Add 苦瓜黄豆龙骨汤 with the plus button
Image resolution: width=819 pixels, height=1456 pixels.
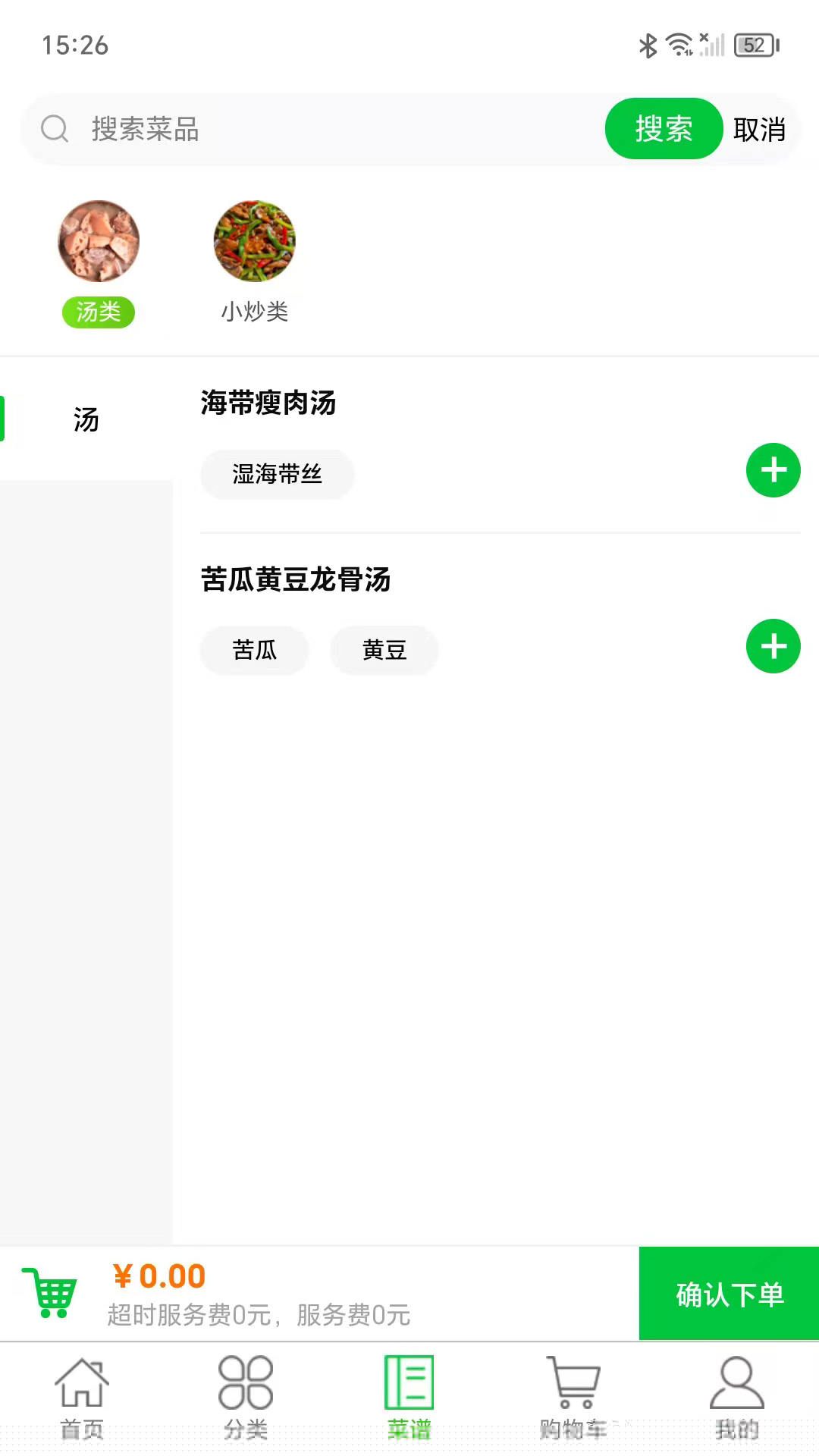773,647
